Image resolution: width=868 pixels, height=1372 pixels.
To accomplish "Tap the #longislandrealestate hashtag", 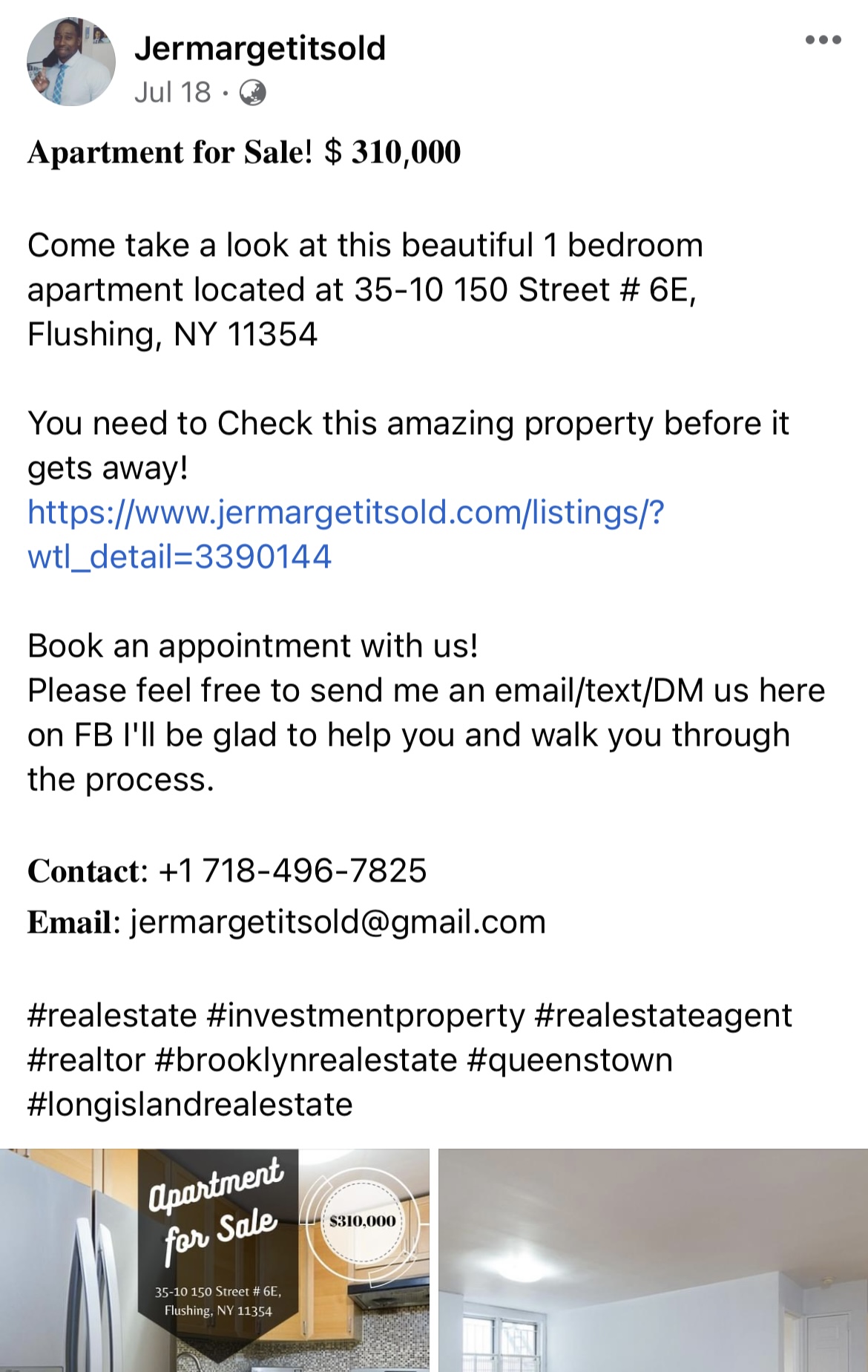I will [x=190, y=1105].
